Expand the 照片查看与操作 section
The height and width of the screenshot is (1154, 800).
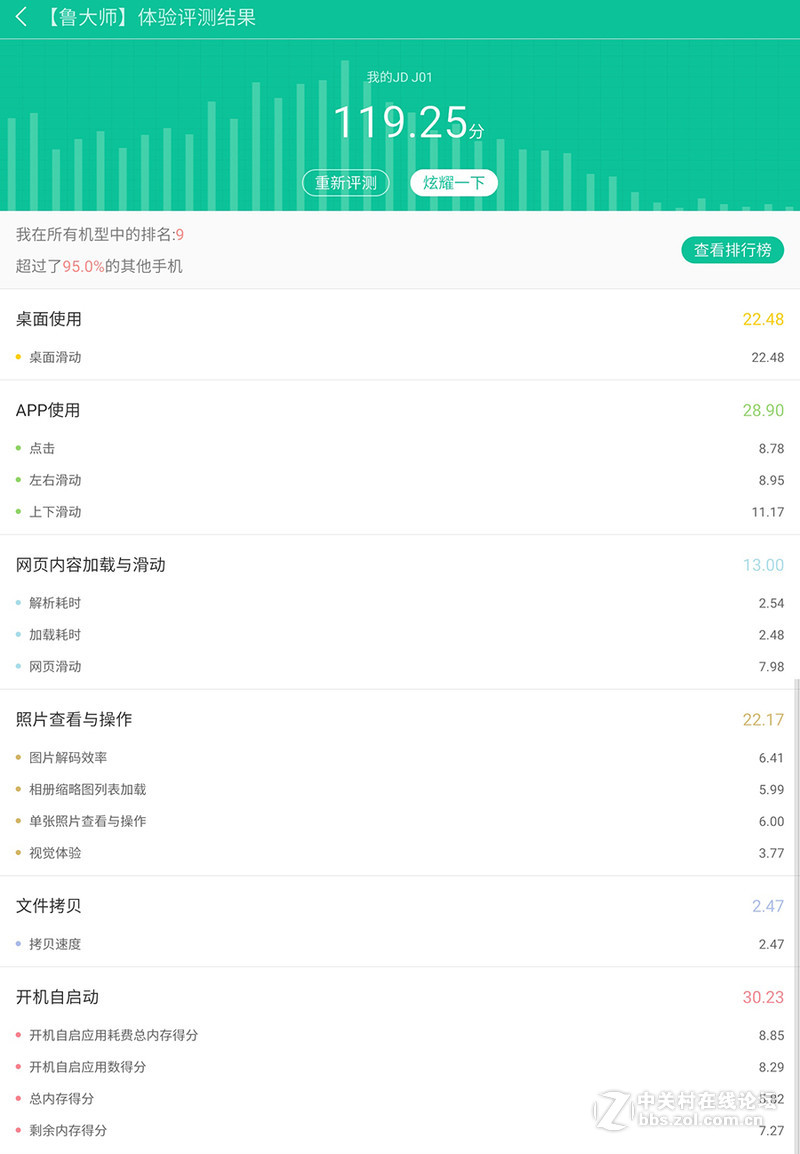click(x=77, y=718)
